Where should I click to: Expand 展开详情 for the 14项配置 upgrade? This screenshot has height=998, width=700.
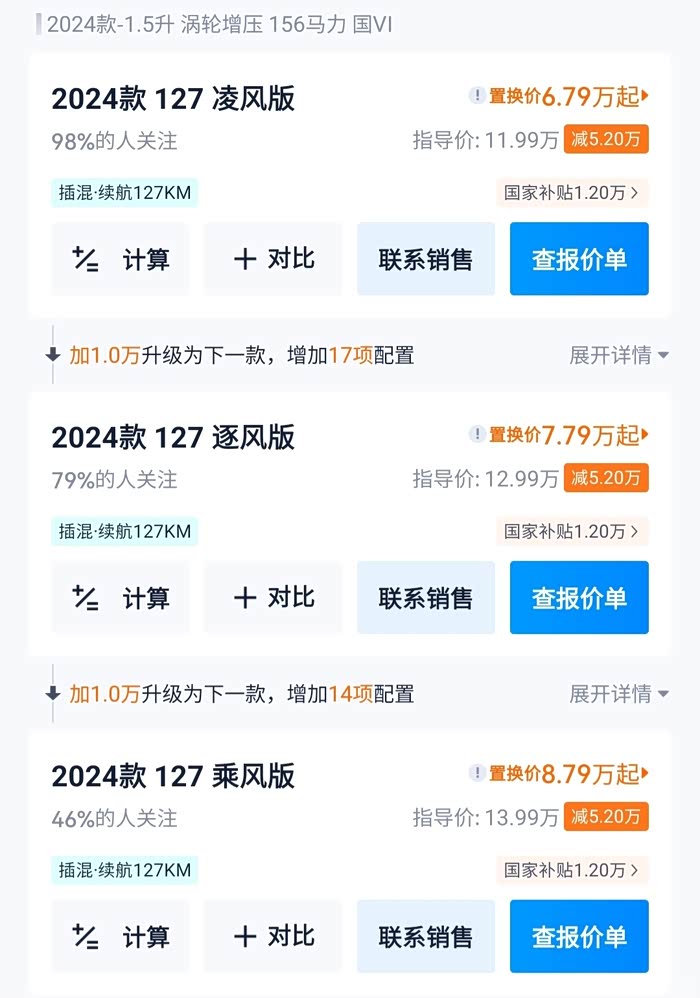tap(619, 694)
